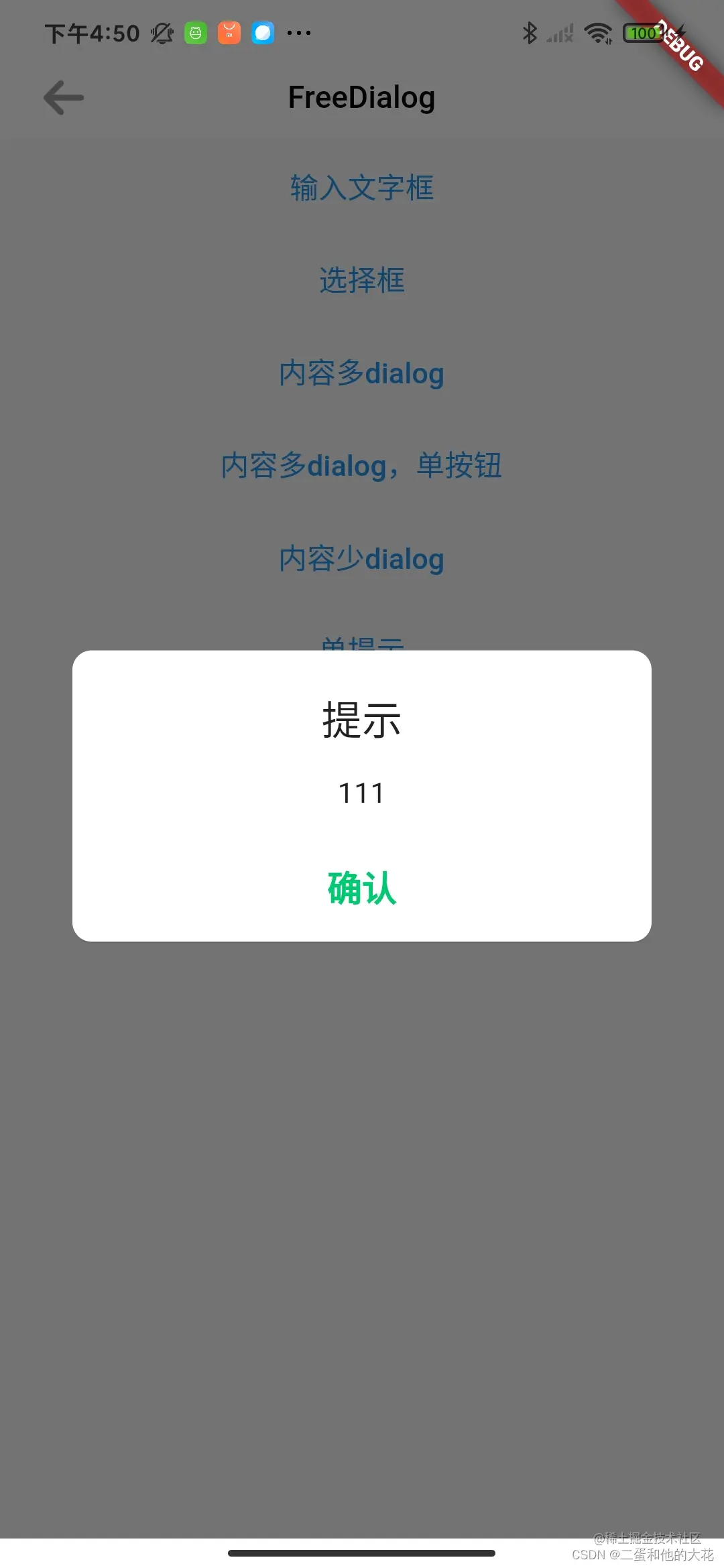Open 内容多dialog option
The image size is (724, 1568).
coord(361,373)
